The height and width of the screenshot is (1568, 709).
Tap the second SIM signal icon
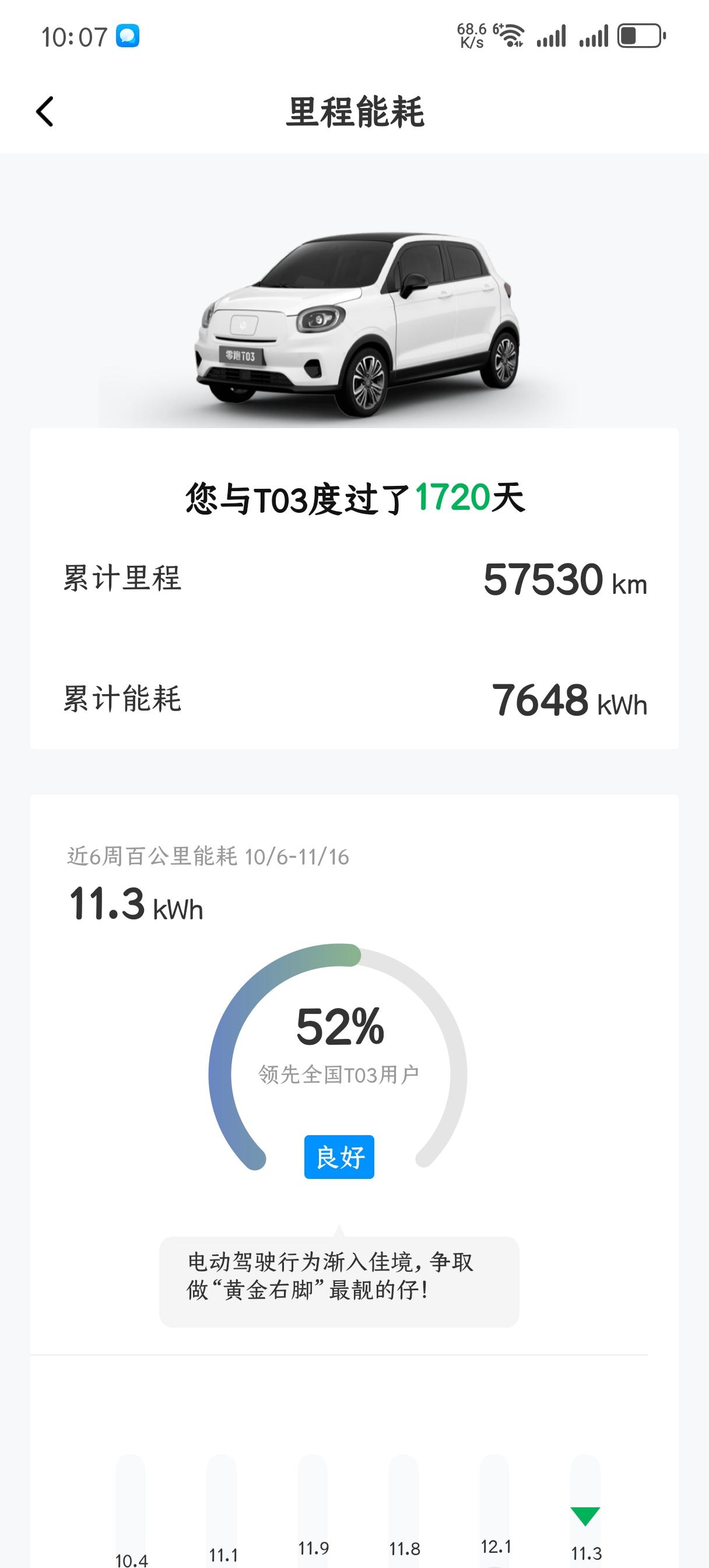594,38
